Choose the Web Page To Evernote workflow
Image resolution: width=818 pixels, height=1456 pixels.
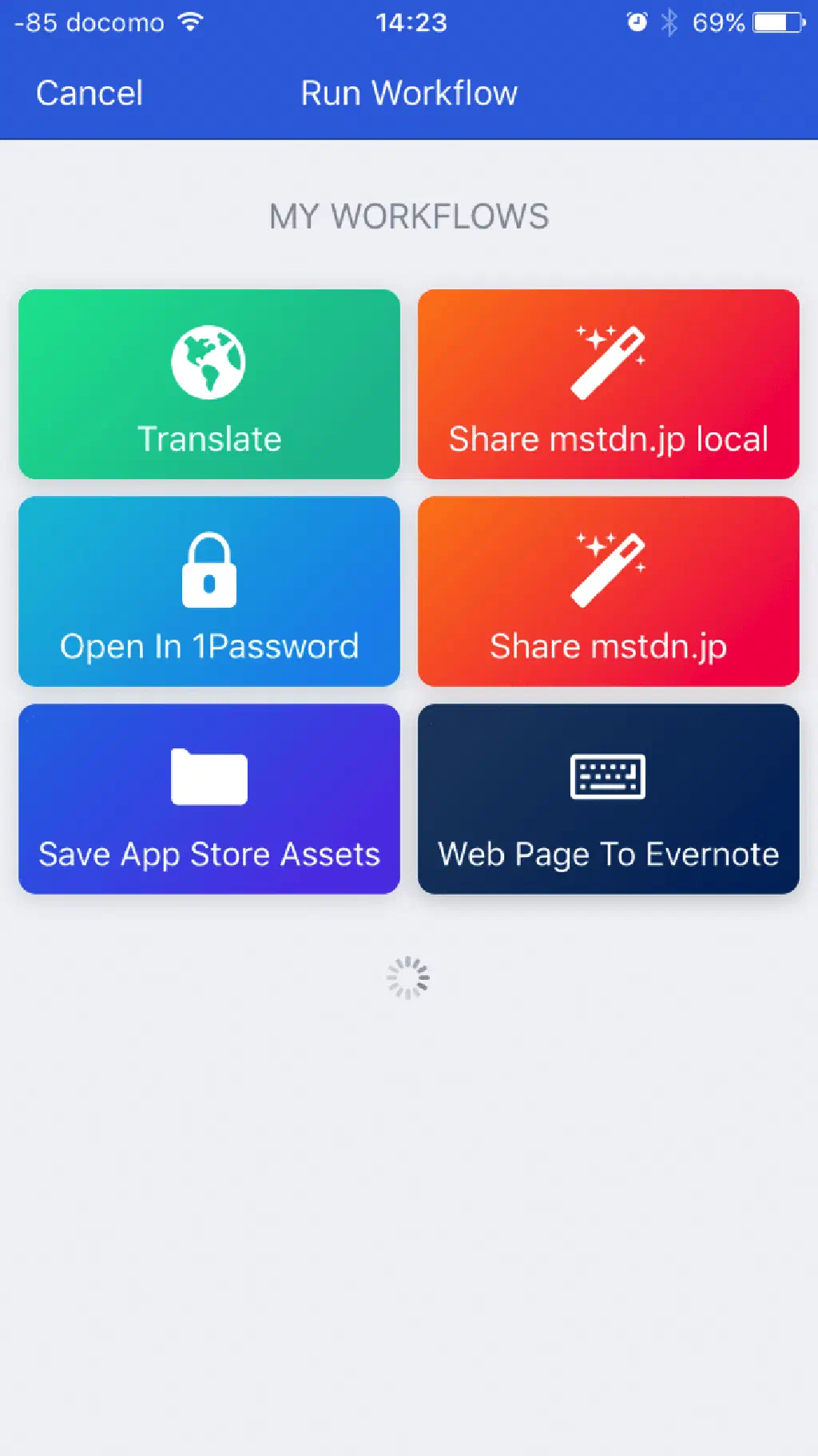coord(608,799)
